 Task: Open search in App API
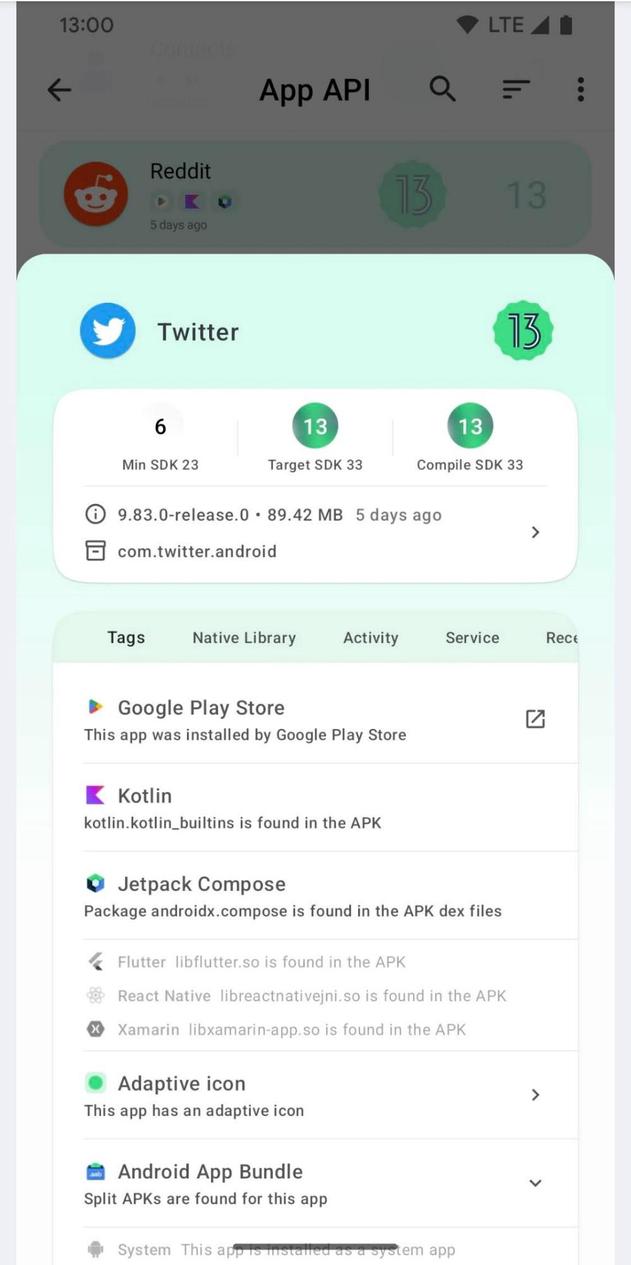(x=442, y=89)
